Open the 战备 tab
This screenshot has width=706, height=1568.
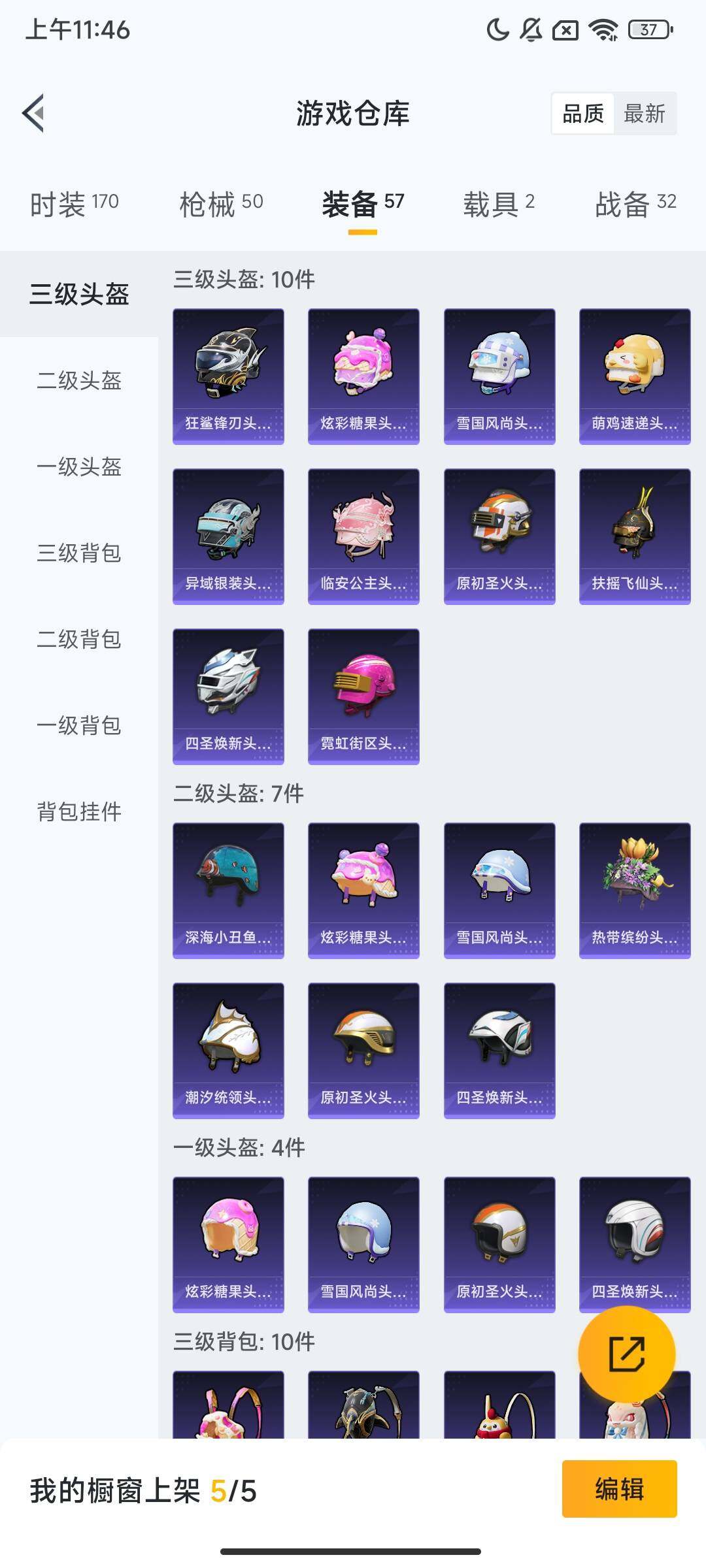coord(635,204)
